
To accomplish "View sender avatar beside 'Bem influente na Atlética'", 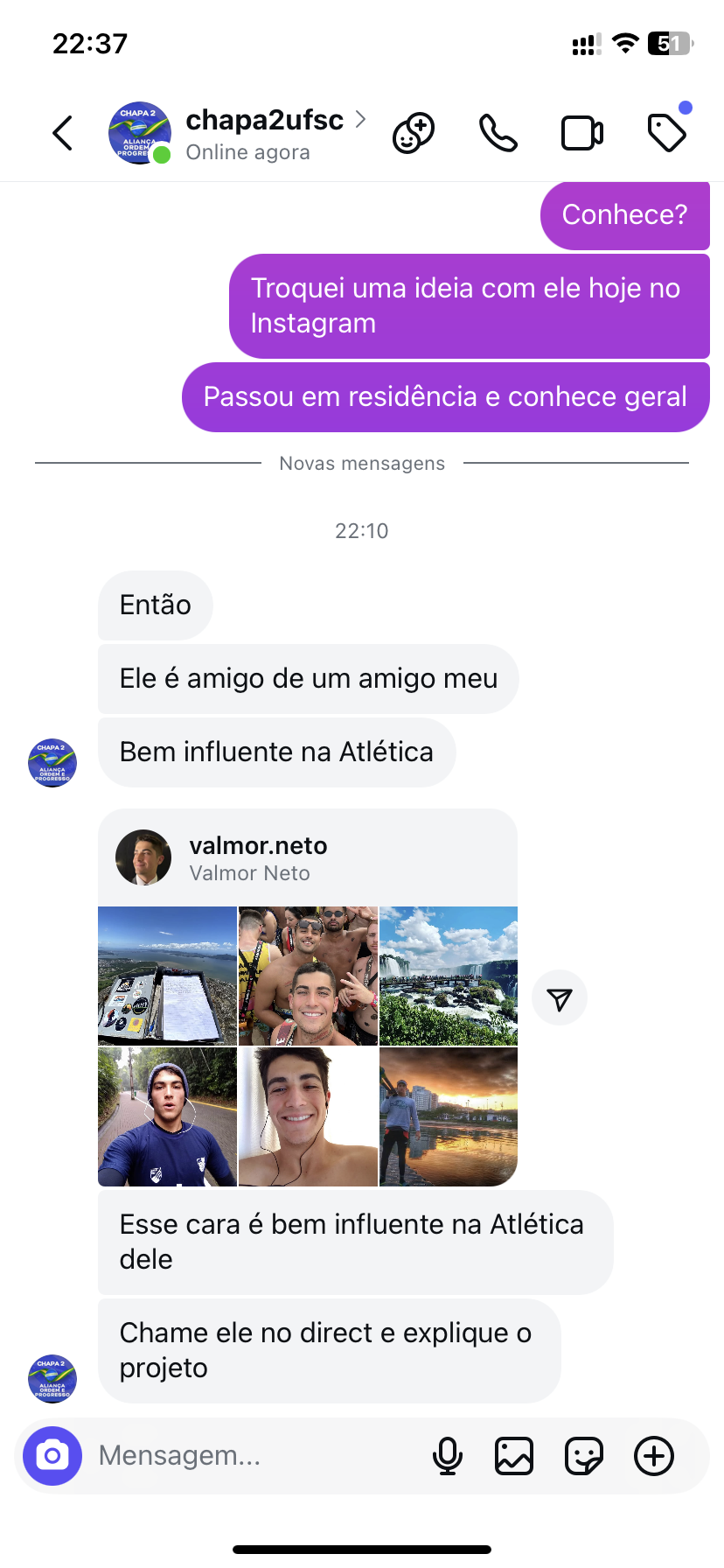I will 52,763.
